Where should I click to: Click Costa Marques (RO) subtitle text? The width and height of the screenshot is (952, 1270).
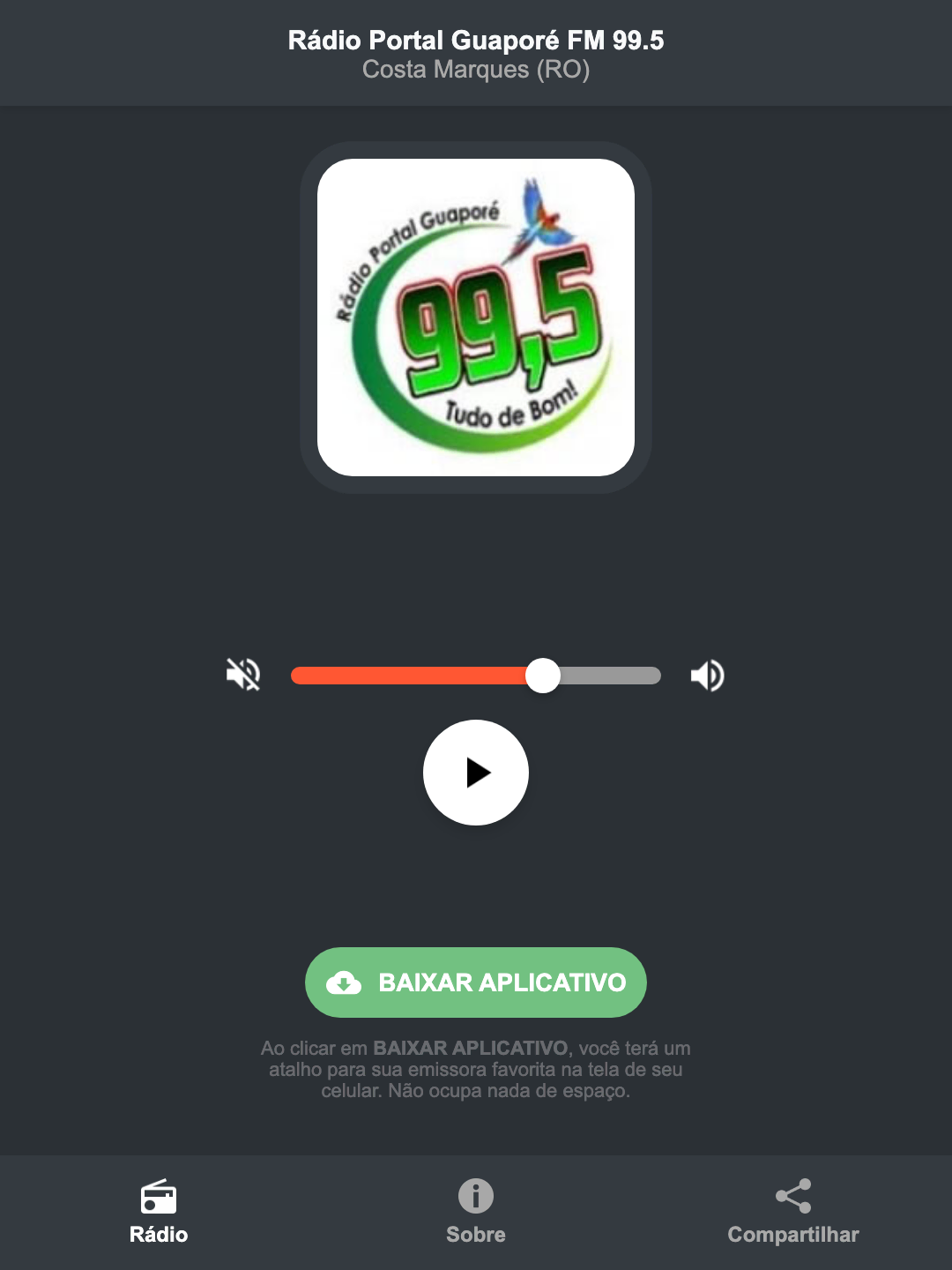[x=475, y=70]
